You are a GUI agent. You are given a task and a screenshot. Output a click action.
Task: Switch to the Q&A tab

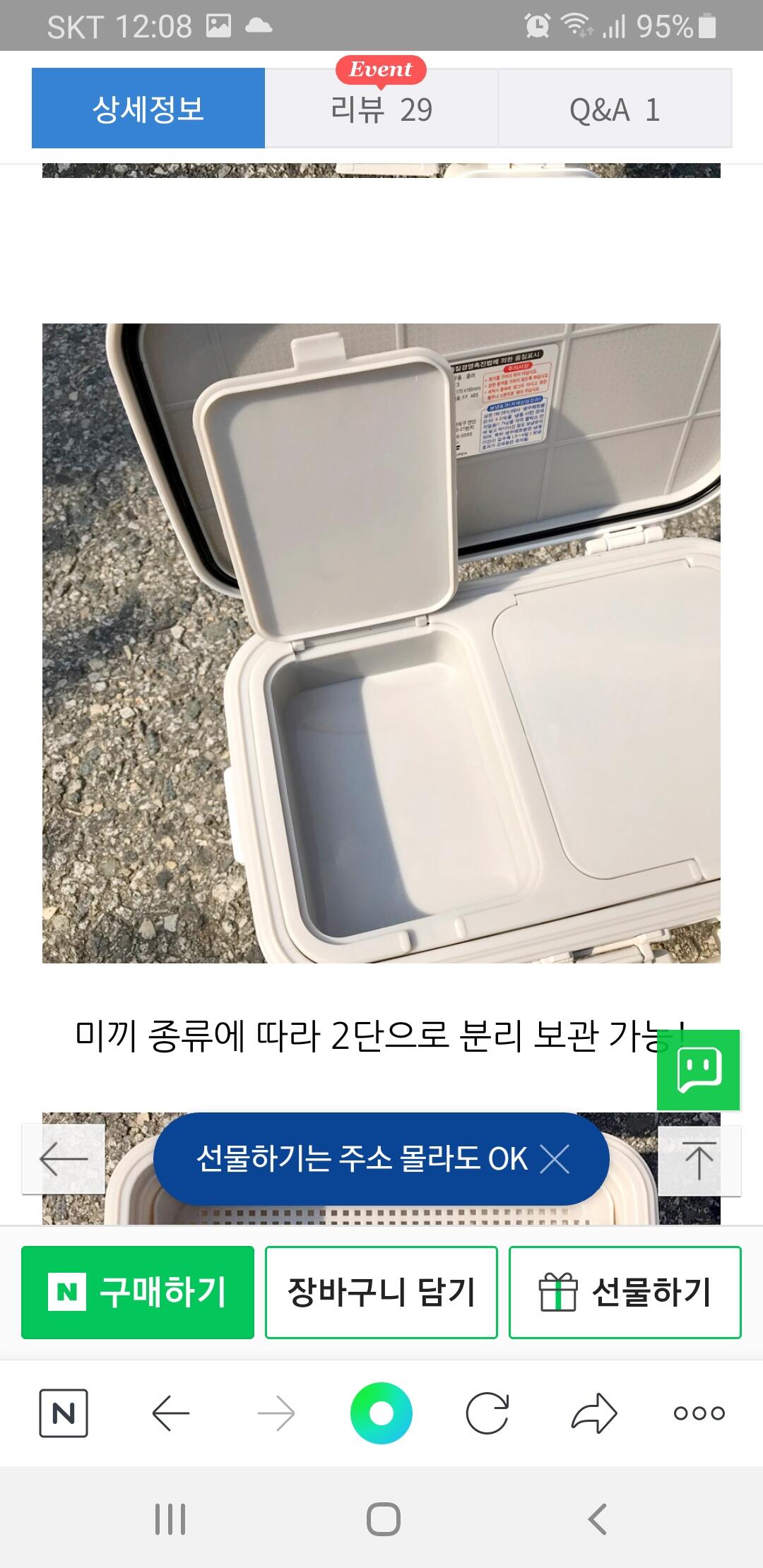pyautogui.click(x=615, y=108)
